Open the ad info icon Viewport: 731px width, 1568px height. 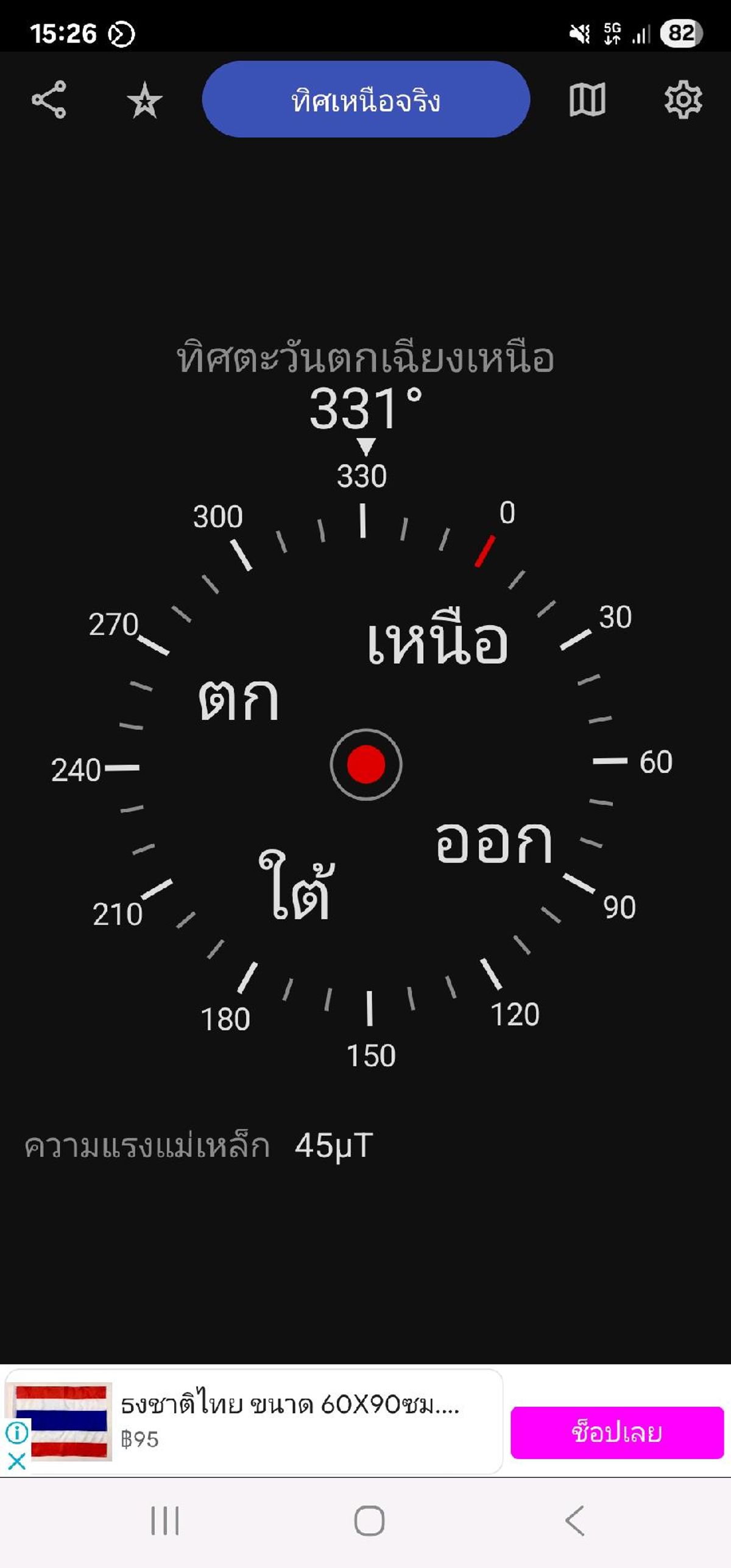pyautogui.click(x=16, y=1432)
